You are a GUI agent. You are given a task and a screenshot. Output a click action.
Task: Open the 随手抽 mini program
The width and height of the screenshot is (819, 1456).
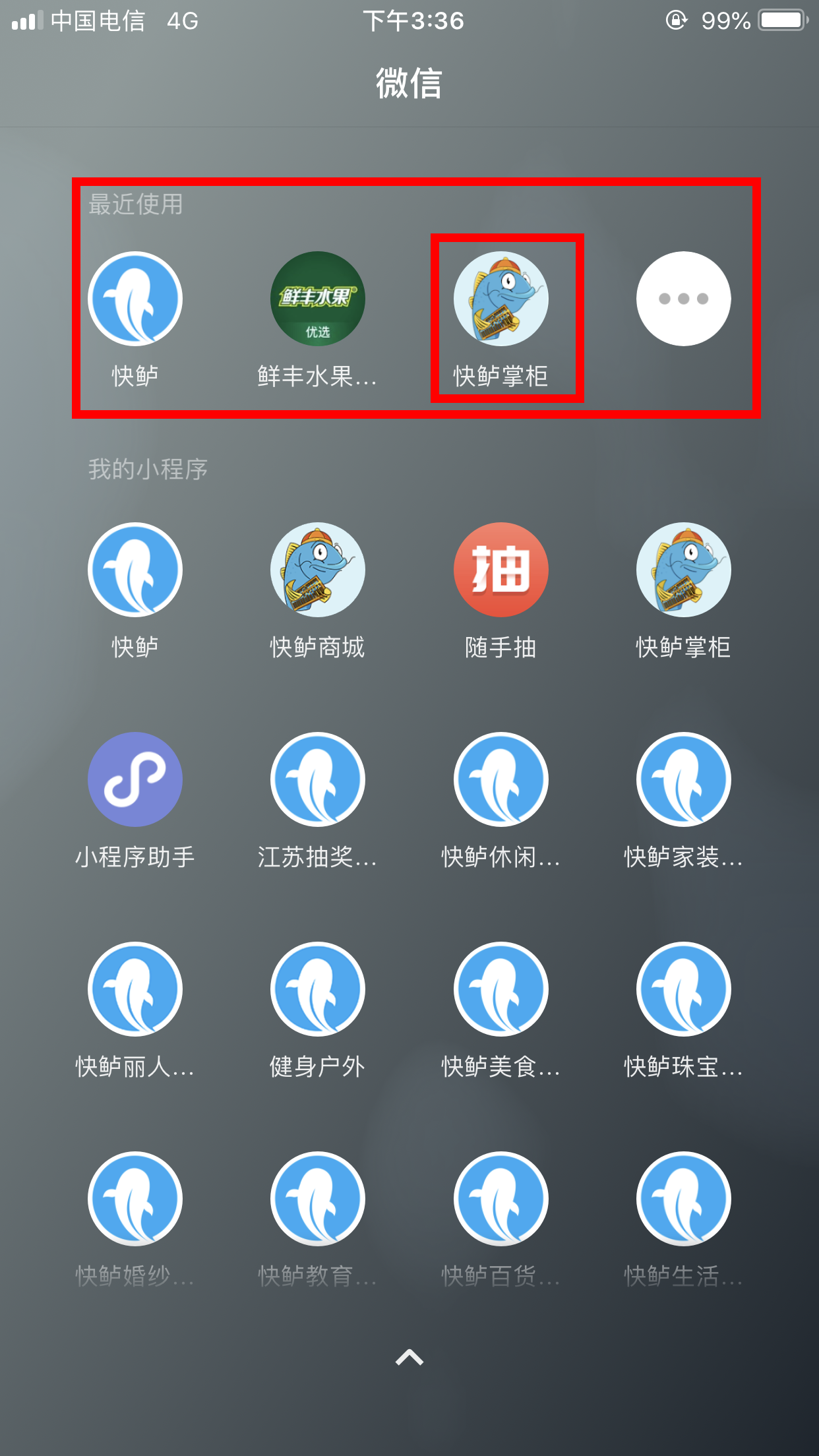[x=501, y=570]
